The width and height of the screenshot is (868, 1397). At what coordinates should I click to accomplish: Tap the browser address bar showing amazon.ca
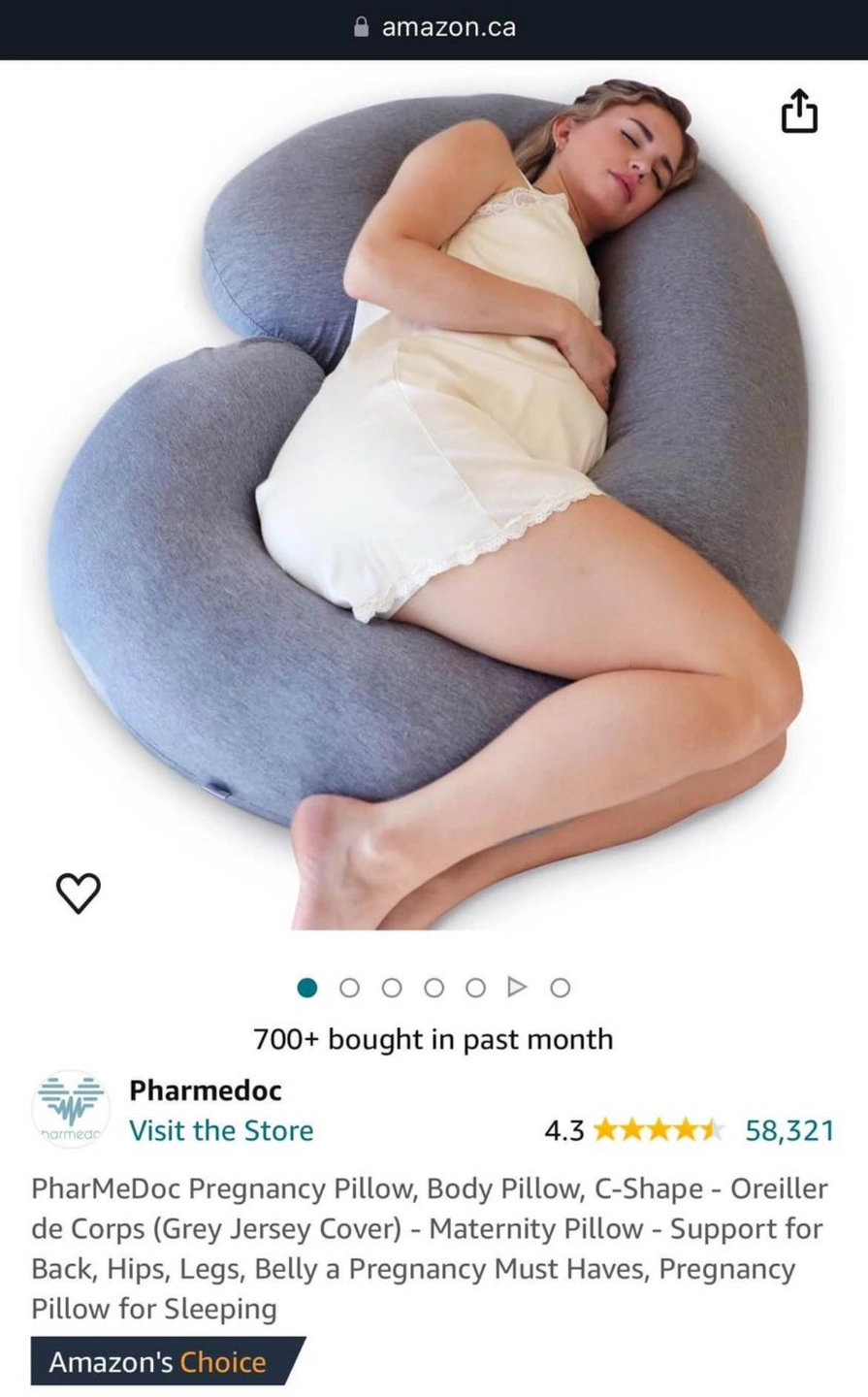tap(434, 27)
